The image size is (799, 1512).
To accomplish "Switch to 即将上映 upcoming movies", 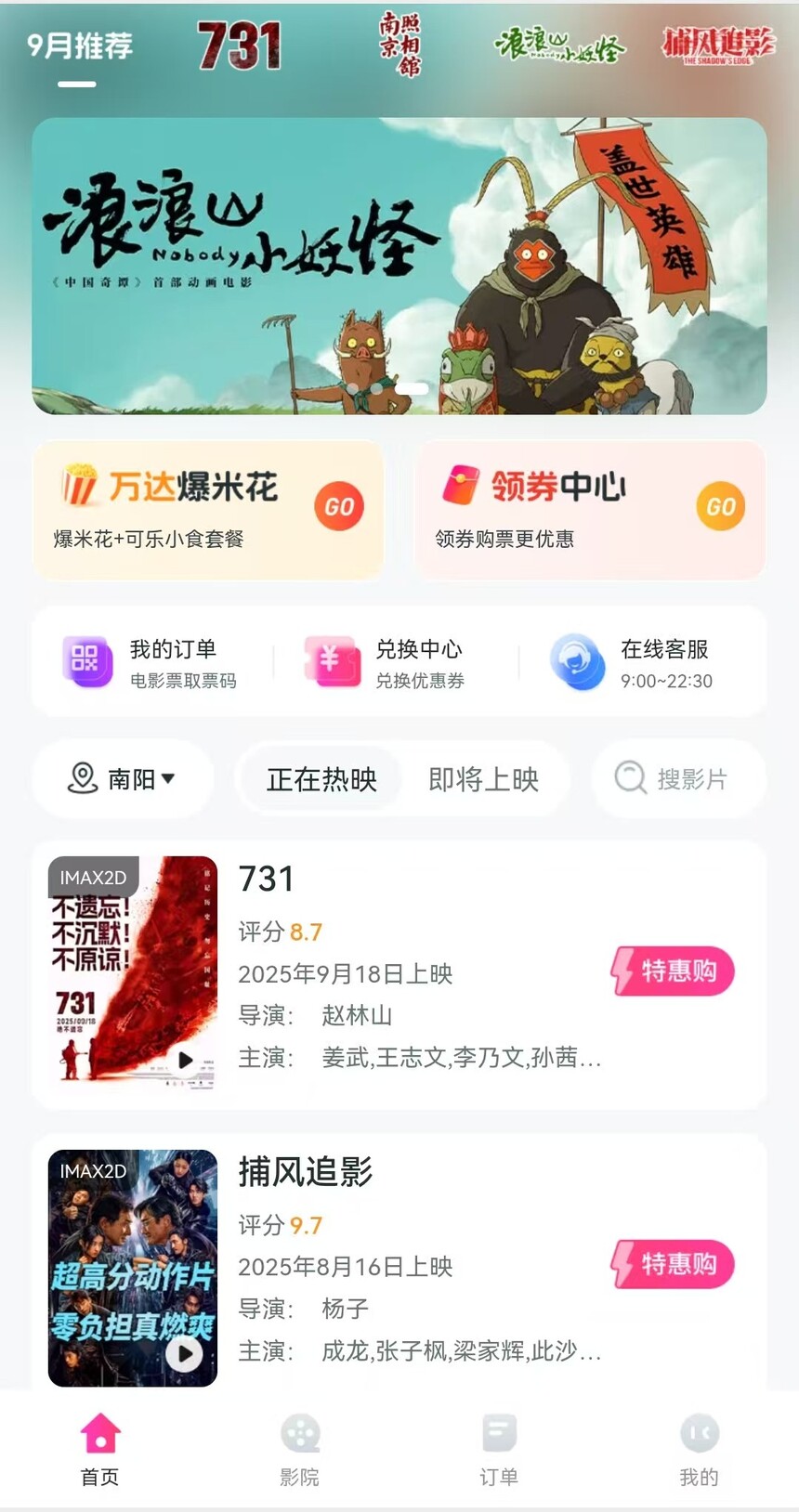I will pyautogui.click(x=483, y=779).
